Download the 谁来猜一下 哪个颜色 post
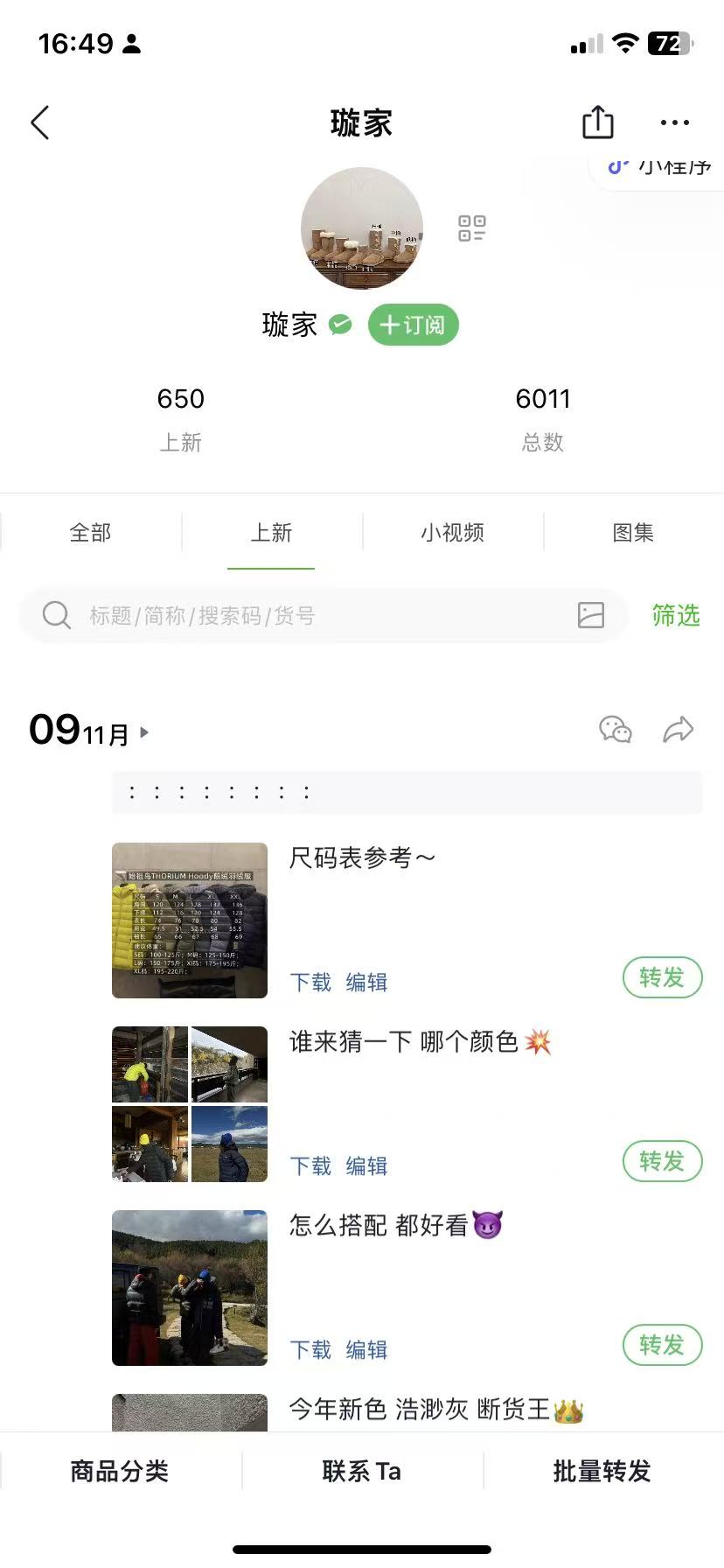 [310, 1165]
